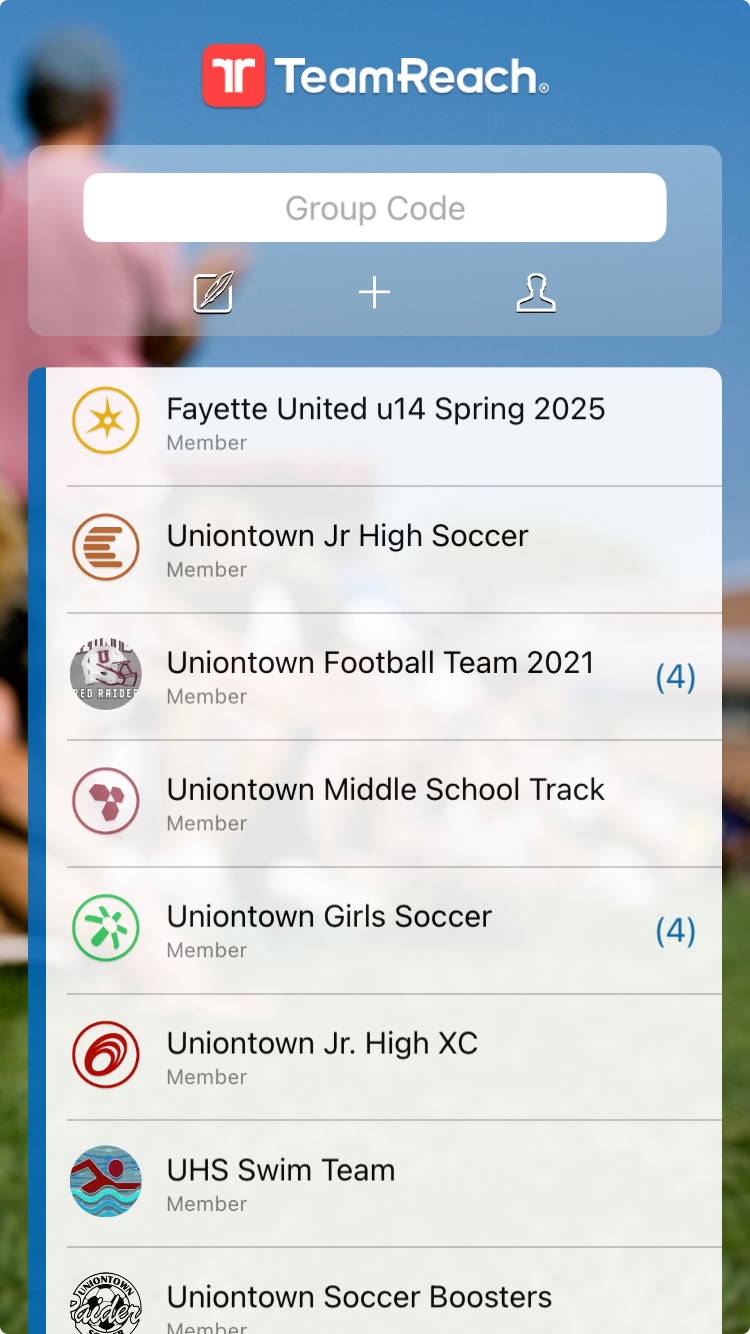750x1334 pixels.
Task: Tap the plus icon to create a group
Action: 374,292
